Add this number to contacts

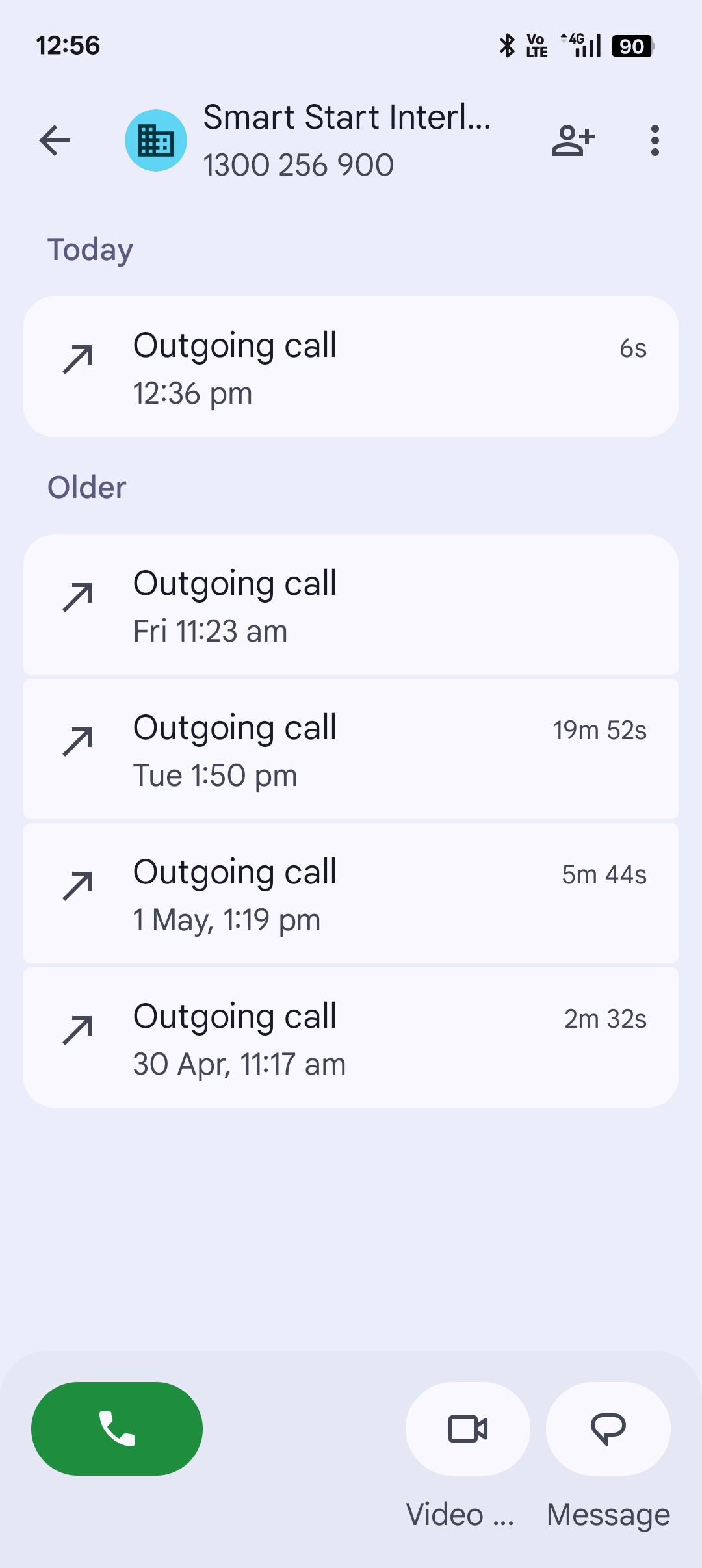tap(573, 140)
